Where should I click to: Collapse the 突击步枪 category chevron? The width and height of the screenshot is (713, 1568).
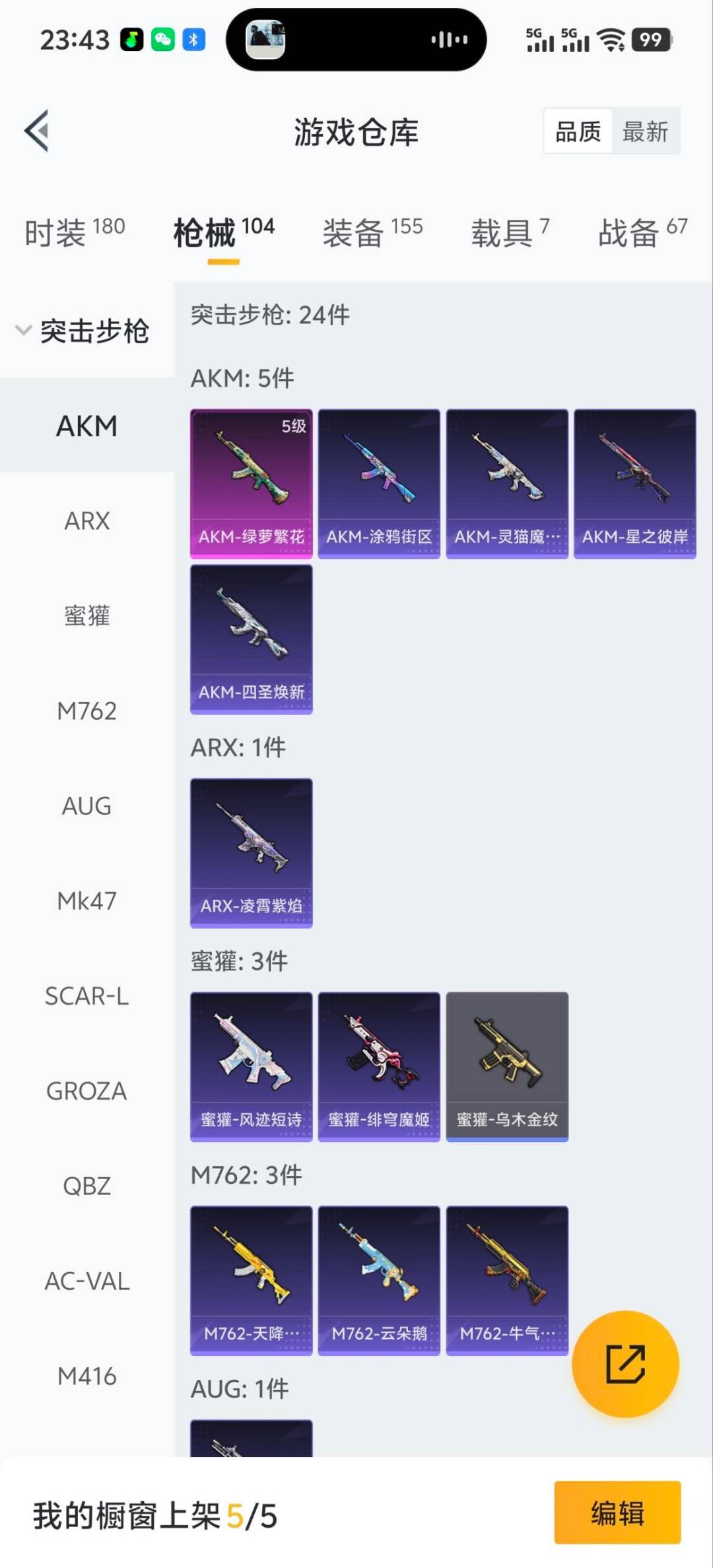point(23,331)
